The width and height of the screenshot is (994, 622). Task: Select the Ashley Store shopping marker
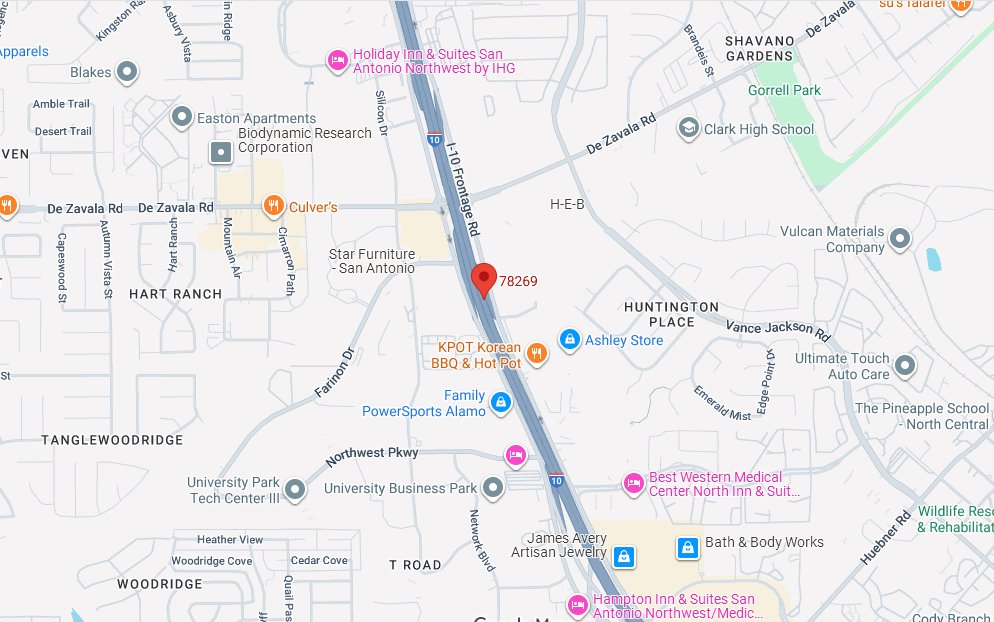click(x=569, y=340)
